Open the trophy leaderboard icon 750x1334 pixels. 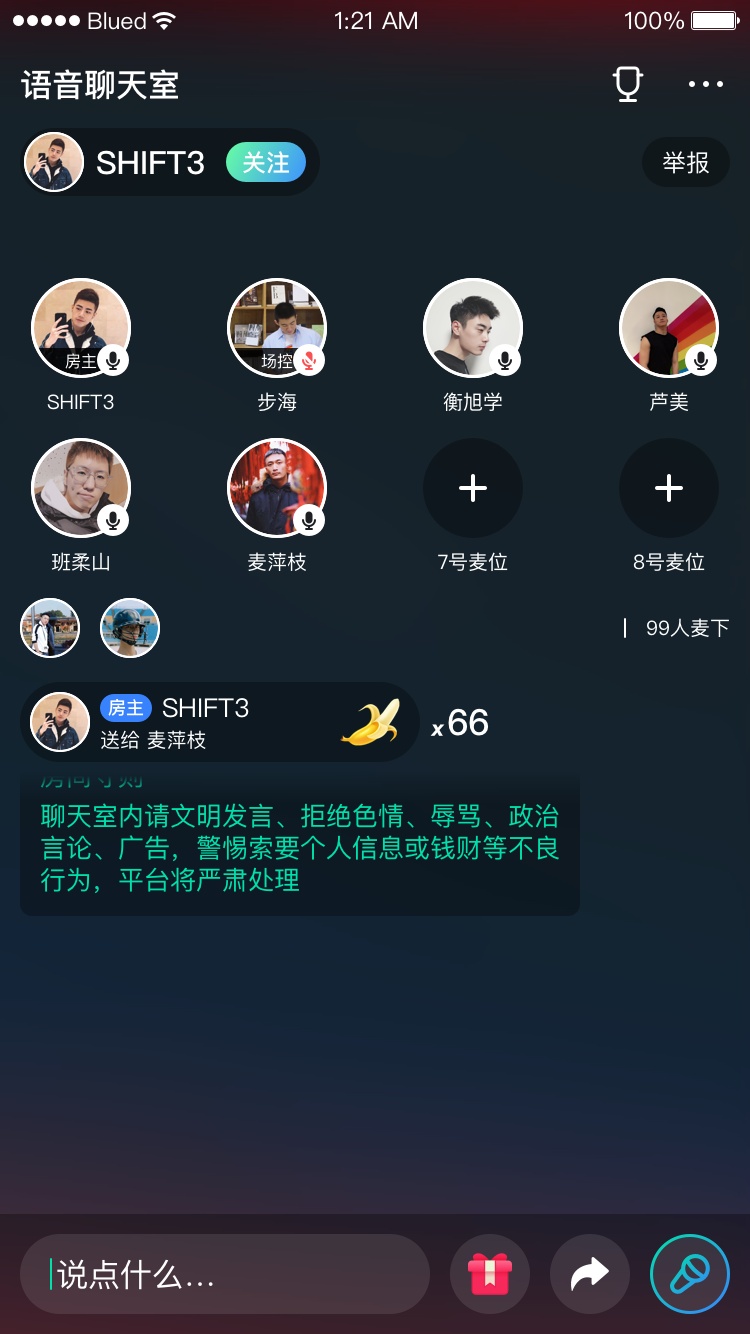(x=627, y=85)
